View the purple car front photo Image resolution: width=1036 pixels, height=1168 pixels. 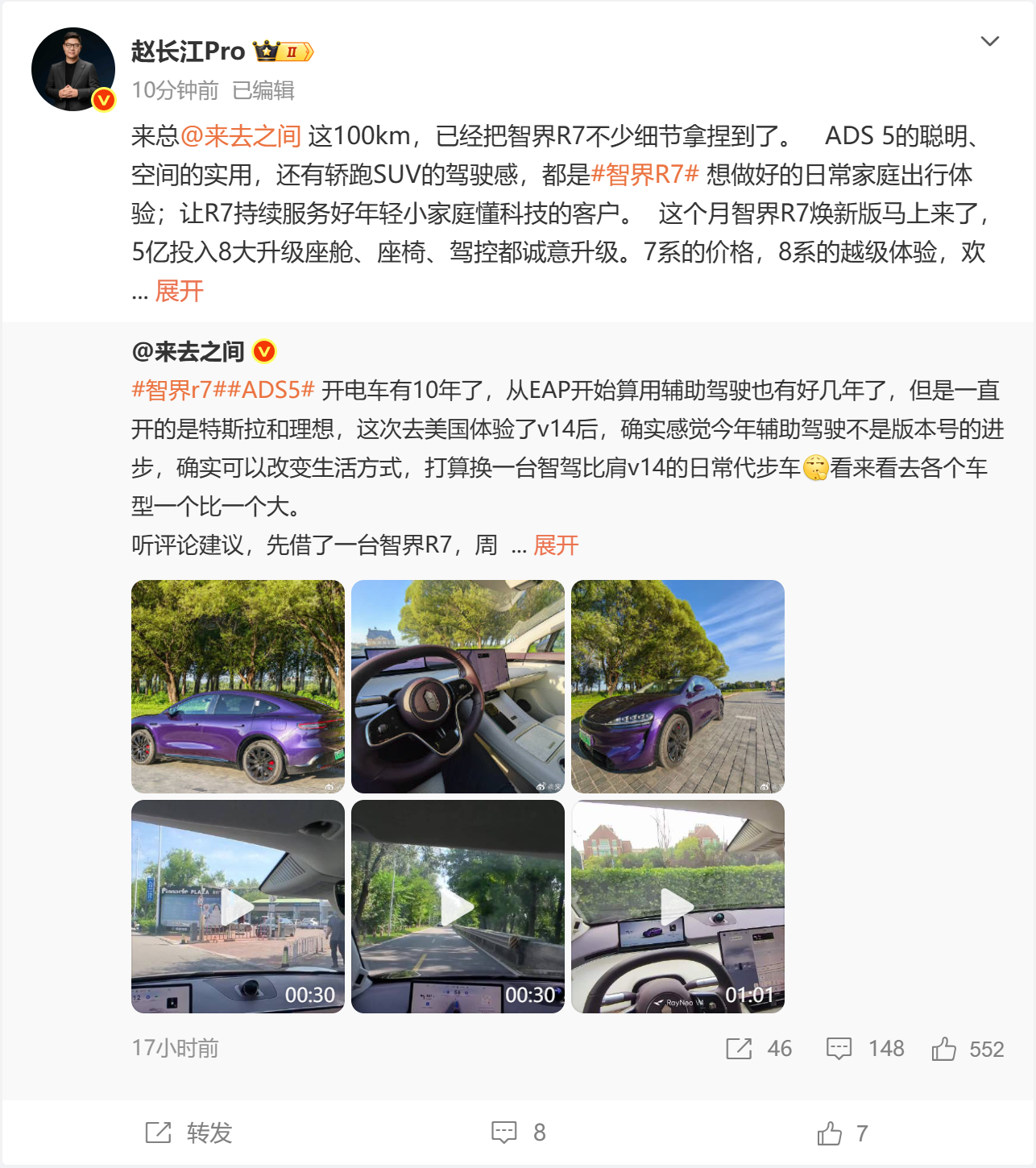tap(678, 686)
